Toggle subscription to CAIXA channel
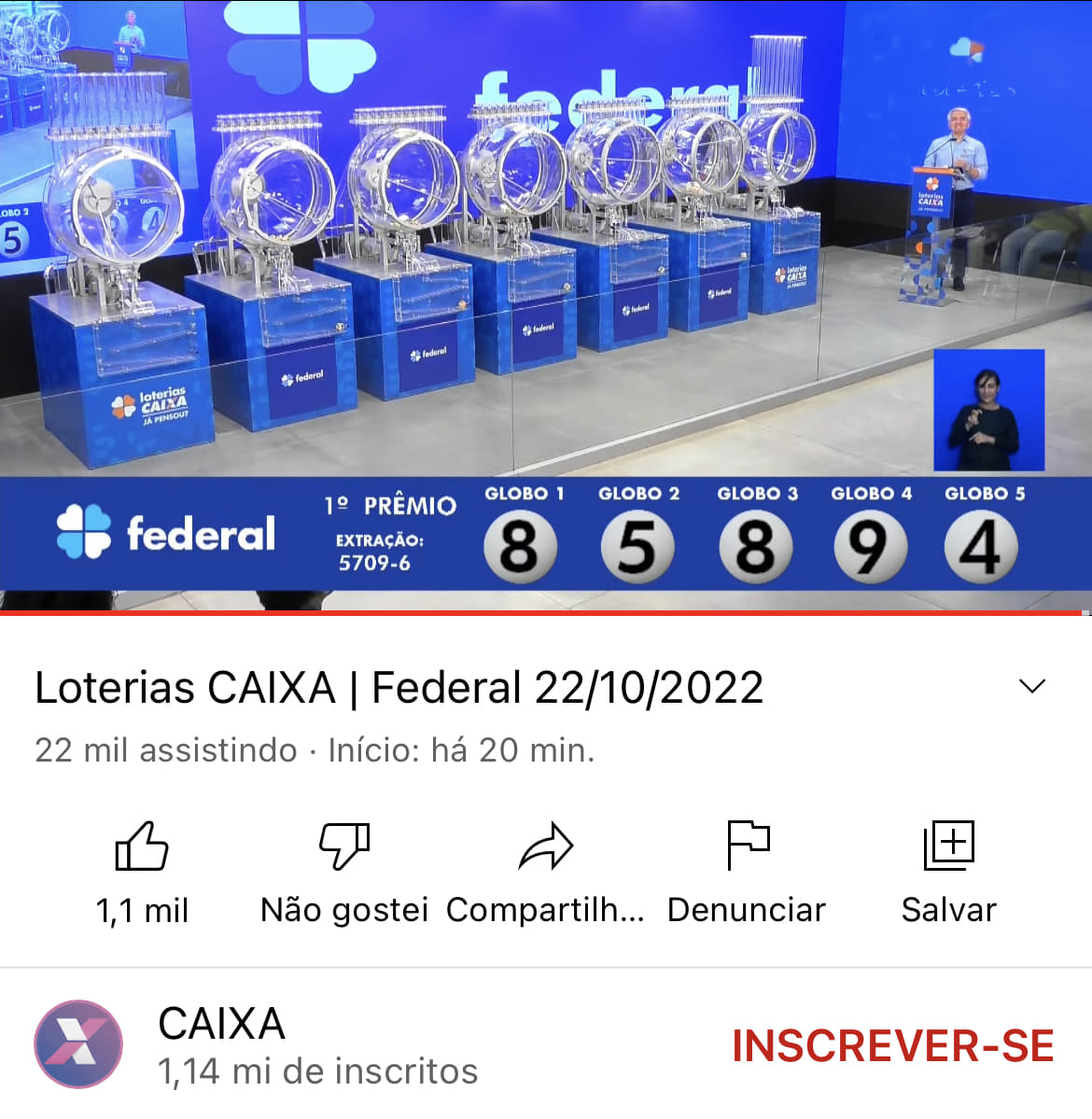The height and width of the screenshot is (1119, 1092). [892, 1045]
